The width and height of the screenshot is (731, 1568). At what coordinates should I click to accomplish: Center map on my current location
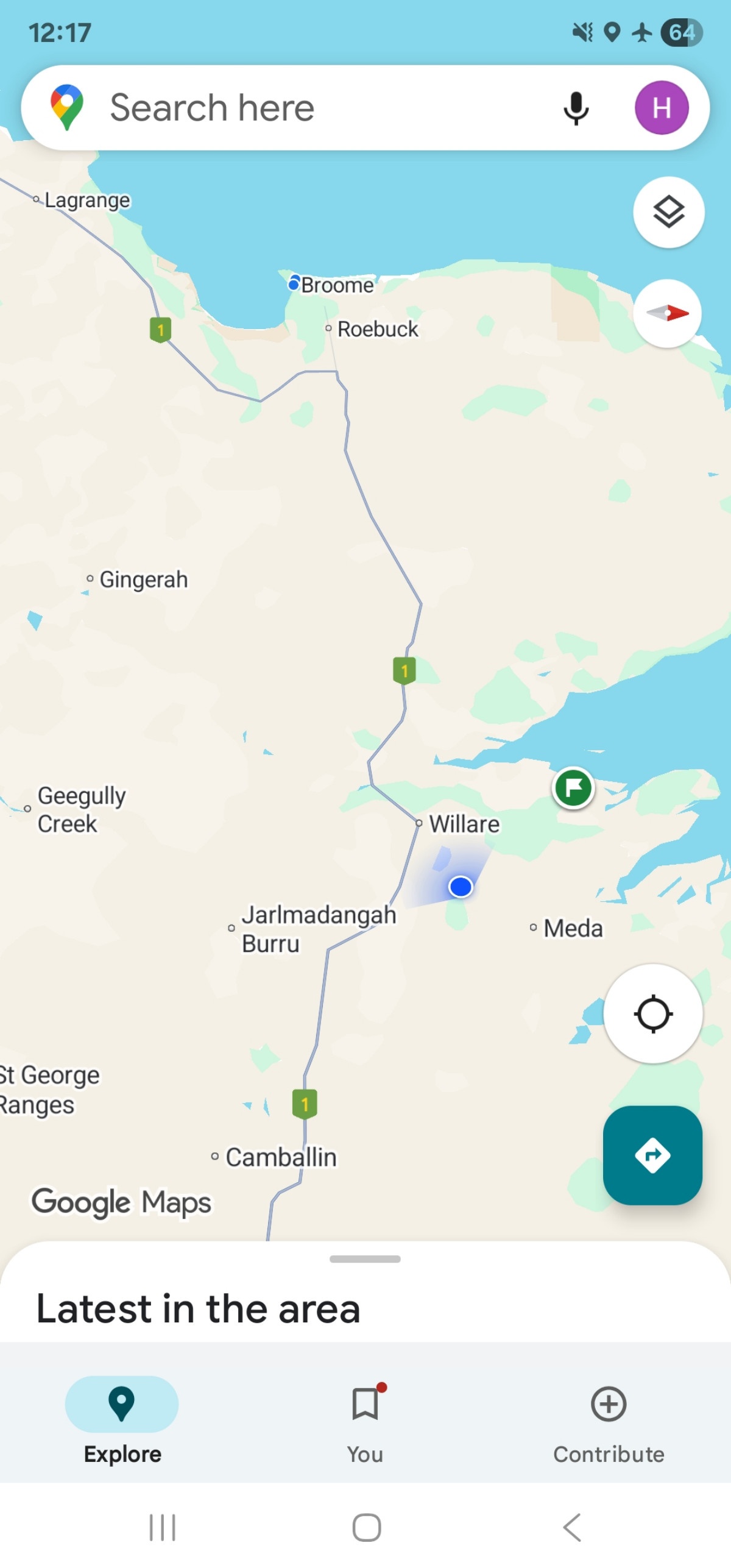click(x=652, y=1013)
